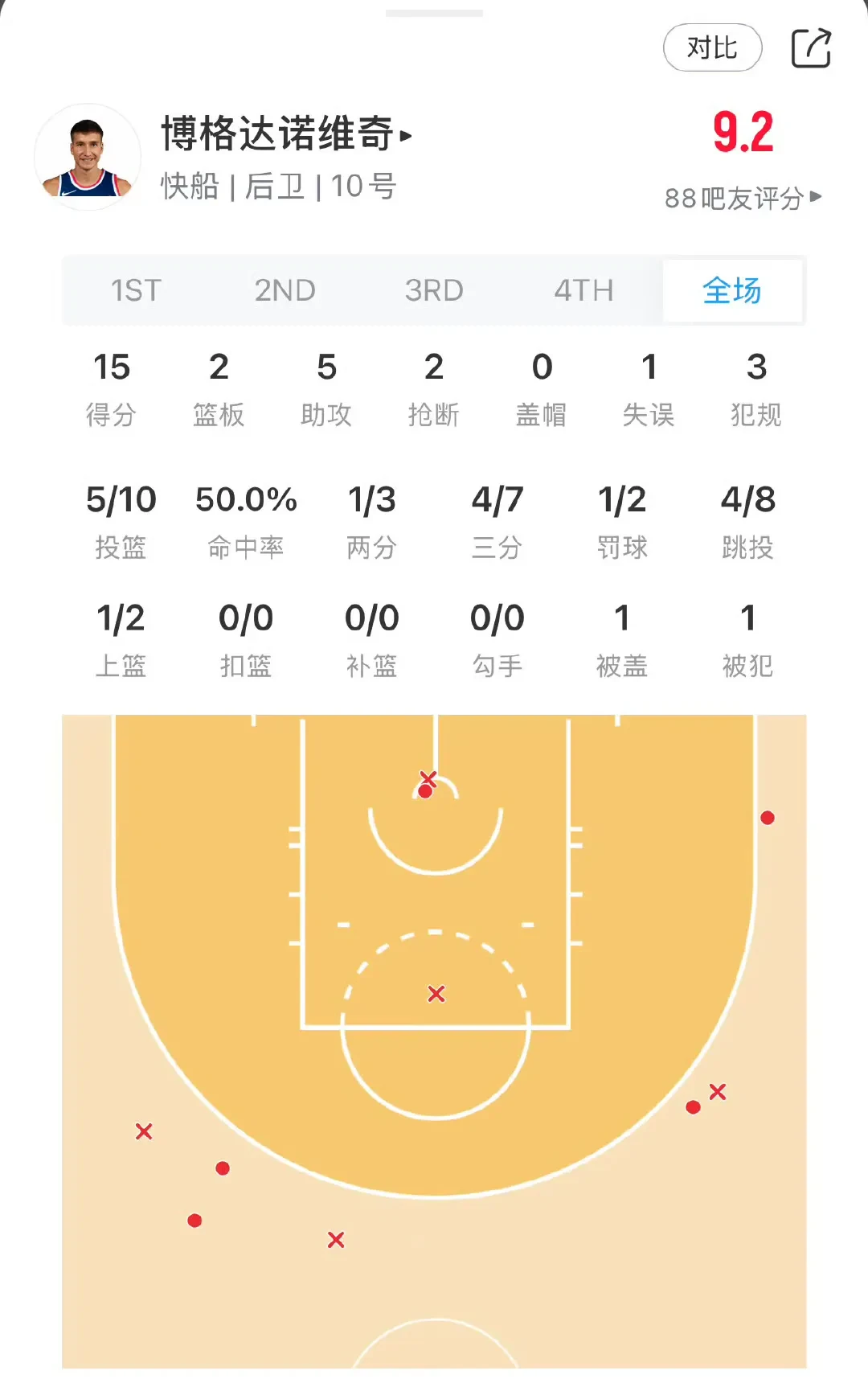Viewport: 868px width, 1383px height.
Task: View 4TH quarter stats
Action: point(583,290)
